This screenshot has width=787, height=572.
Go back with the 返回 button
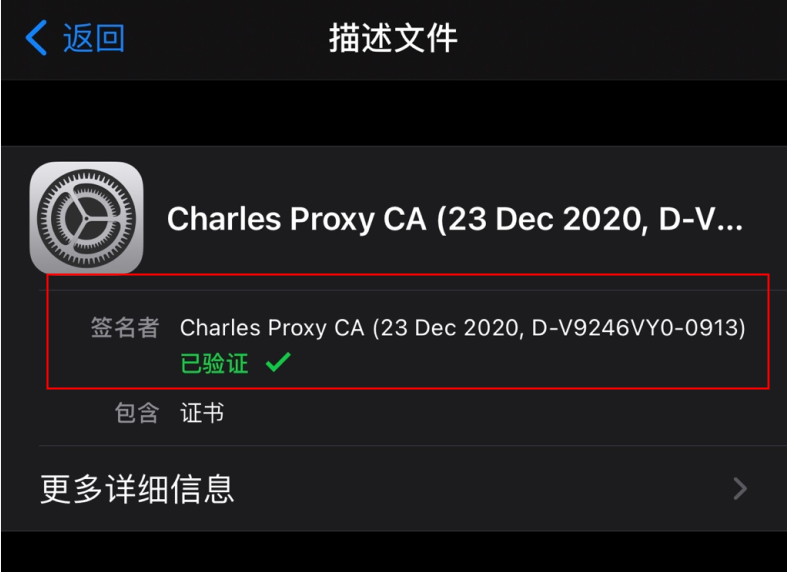75,38
